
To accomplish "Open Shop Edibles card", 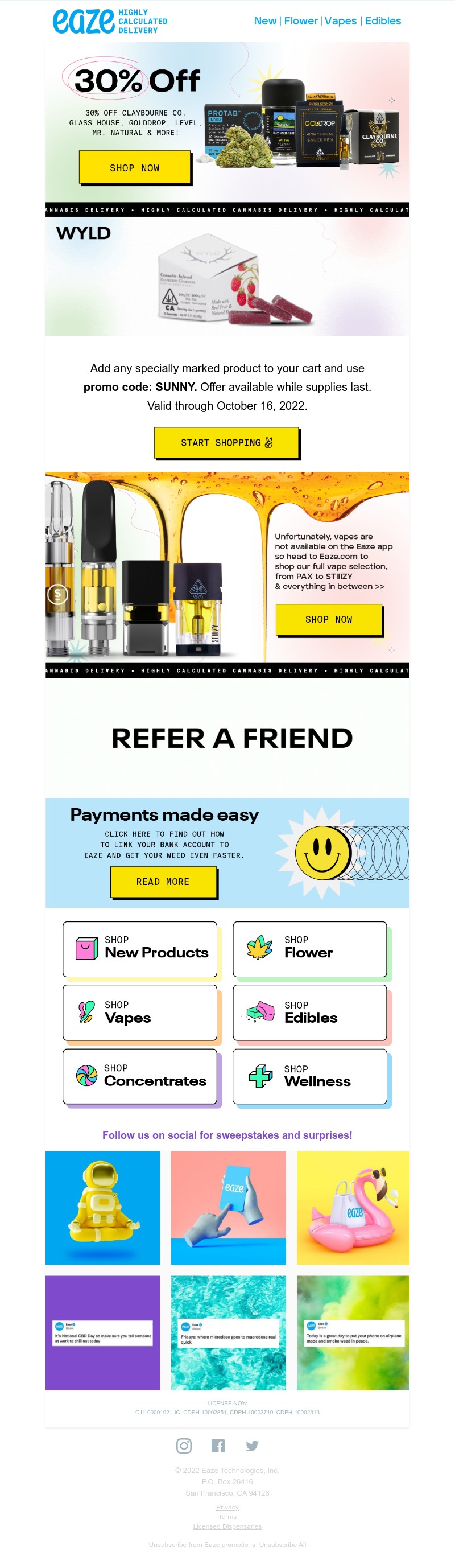I will (309, 1013).
